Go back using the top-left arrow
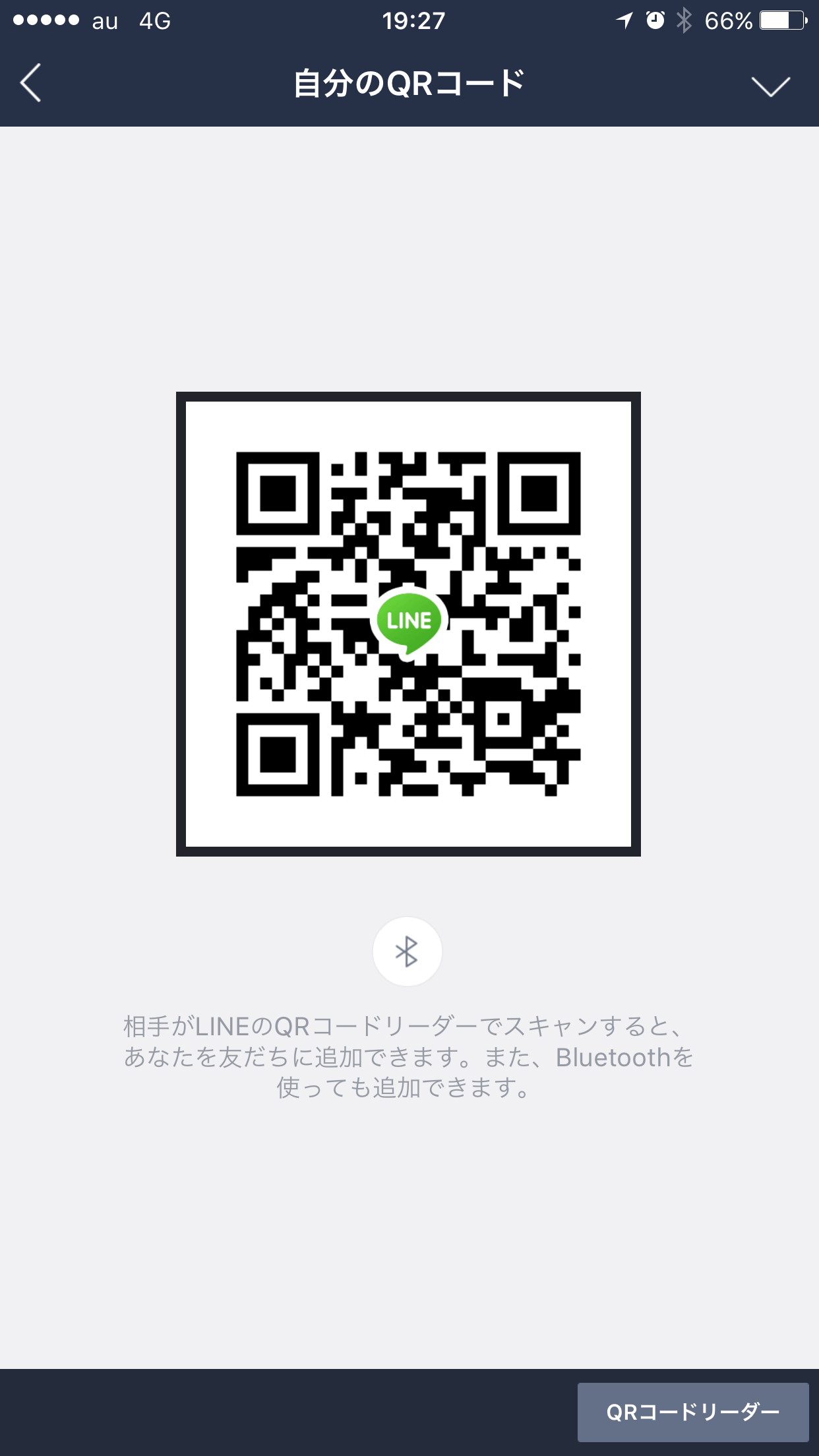Screen dimensions: 819x1456 (31, 83)
